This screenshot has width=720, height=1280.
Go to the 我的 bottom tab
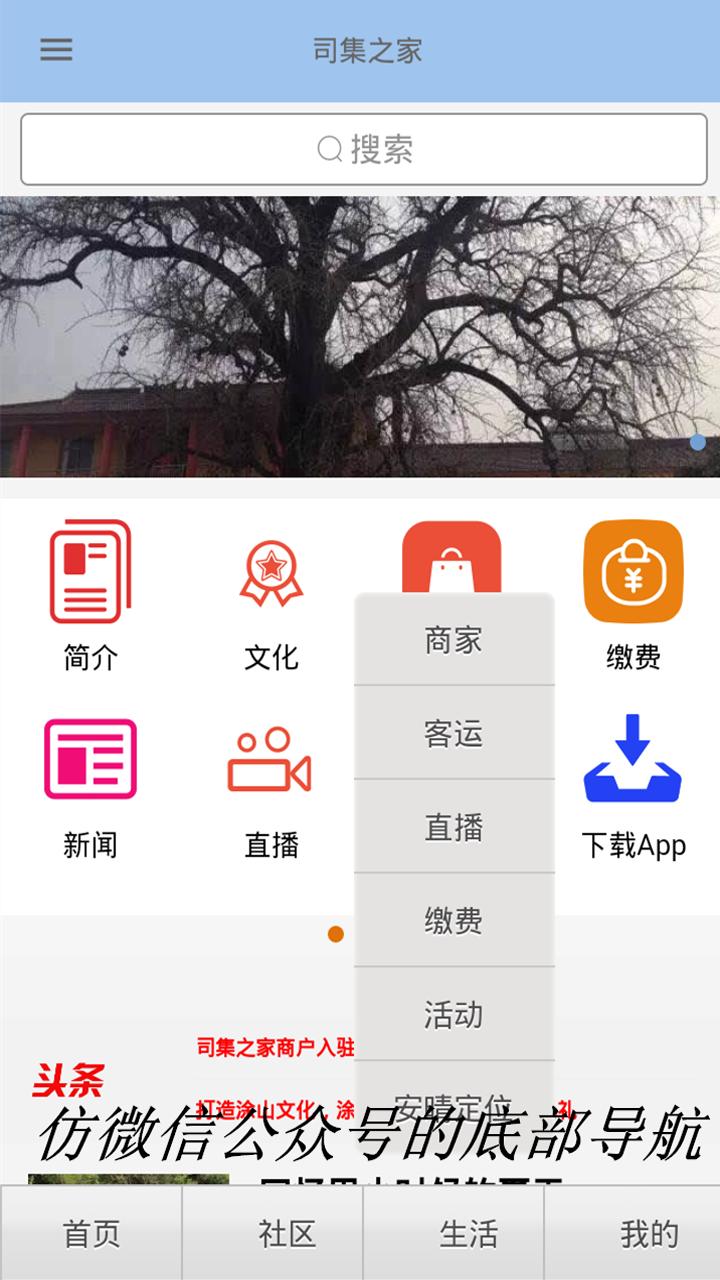click(x=649, y=1234)
